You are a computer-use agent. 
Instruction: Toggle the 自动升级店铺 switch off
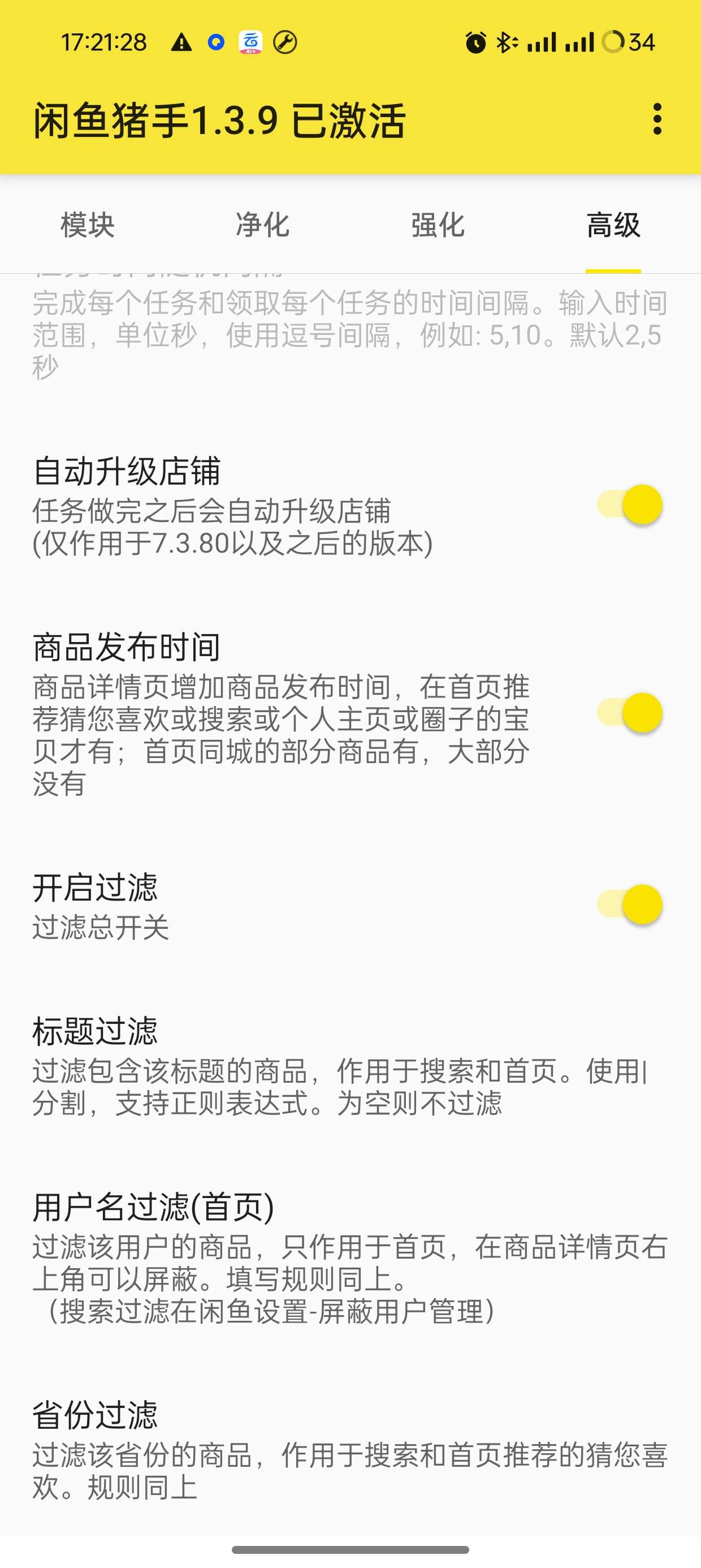pos(629,505)
